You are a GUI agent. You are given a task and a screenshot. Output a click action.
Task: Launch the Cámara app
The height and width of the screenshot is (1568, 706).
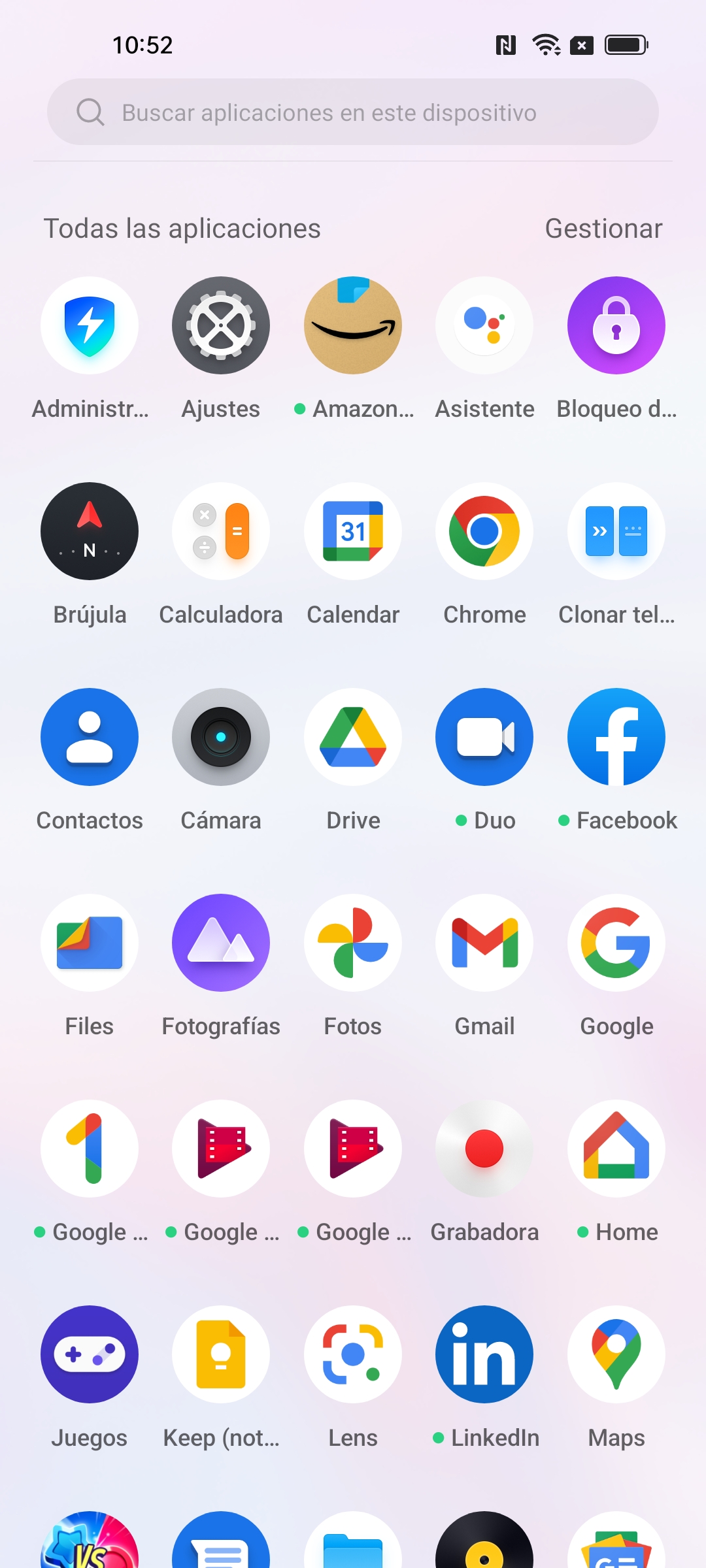coord(221,737)
